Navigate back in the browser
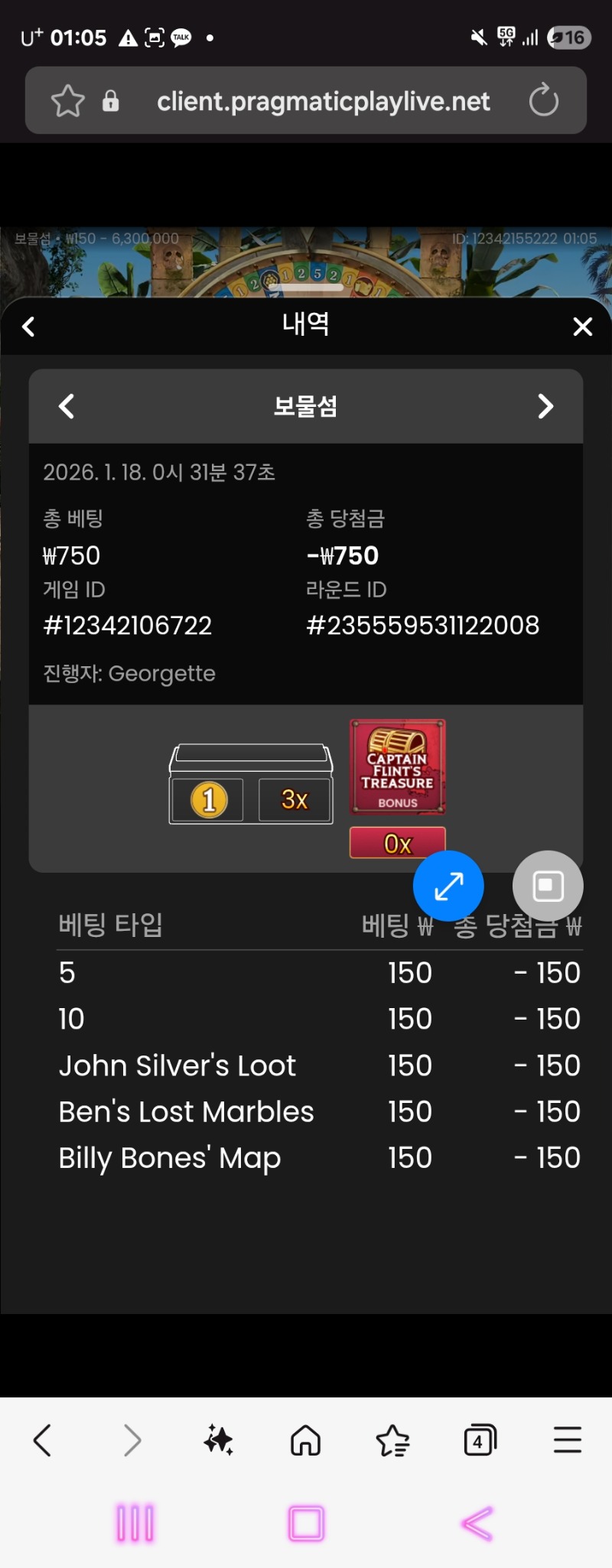Viewport: 612px width, 1568px height. point(43,1440)
